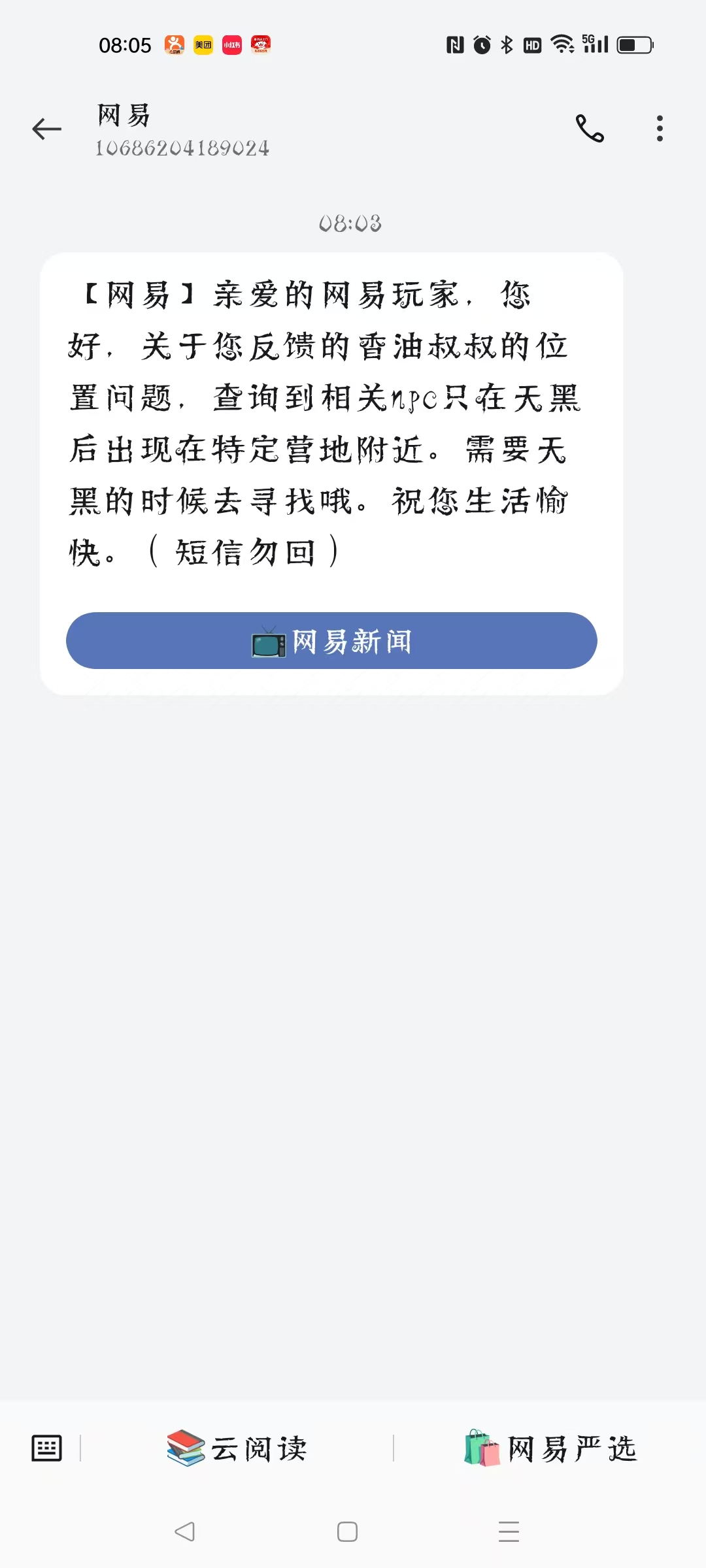Open the 网易新闻 button in the message
This screenshot has height=1568, width=706.
coord(331,640)
